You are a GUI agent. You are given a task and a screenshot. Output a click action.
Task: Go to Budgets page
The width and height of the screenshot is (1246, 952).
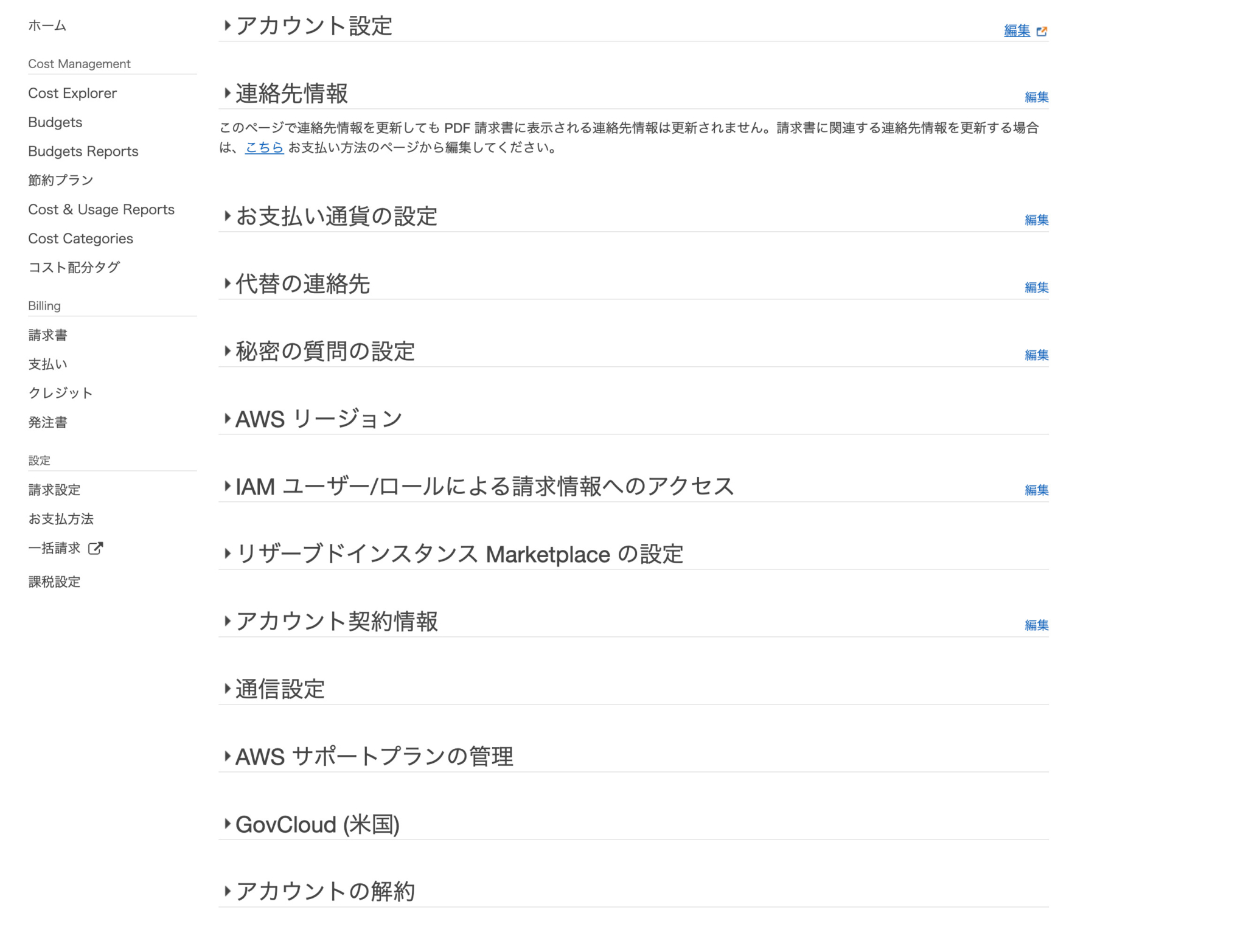pos(55,122)
